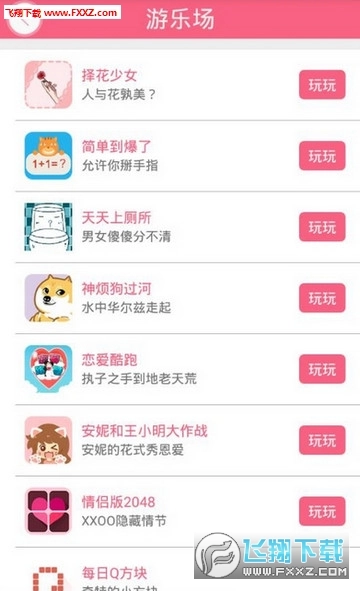Start 神烦狗过河 with its 玩玩 button
Image resolution: width=360 pixels, height=591 pixels.
click(x=322, y=298)
